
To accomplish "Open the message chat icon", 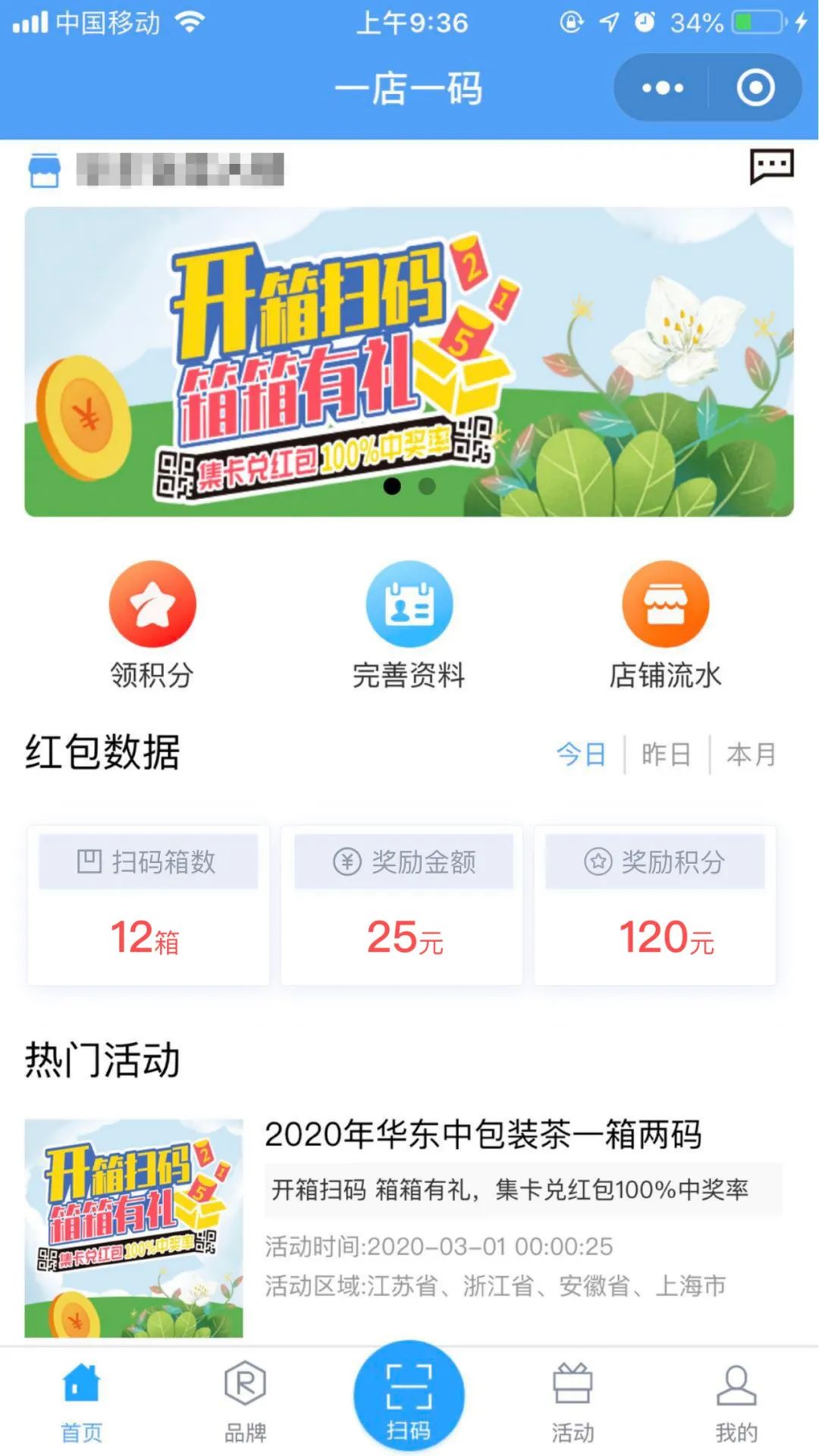I will 771,166.
